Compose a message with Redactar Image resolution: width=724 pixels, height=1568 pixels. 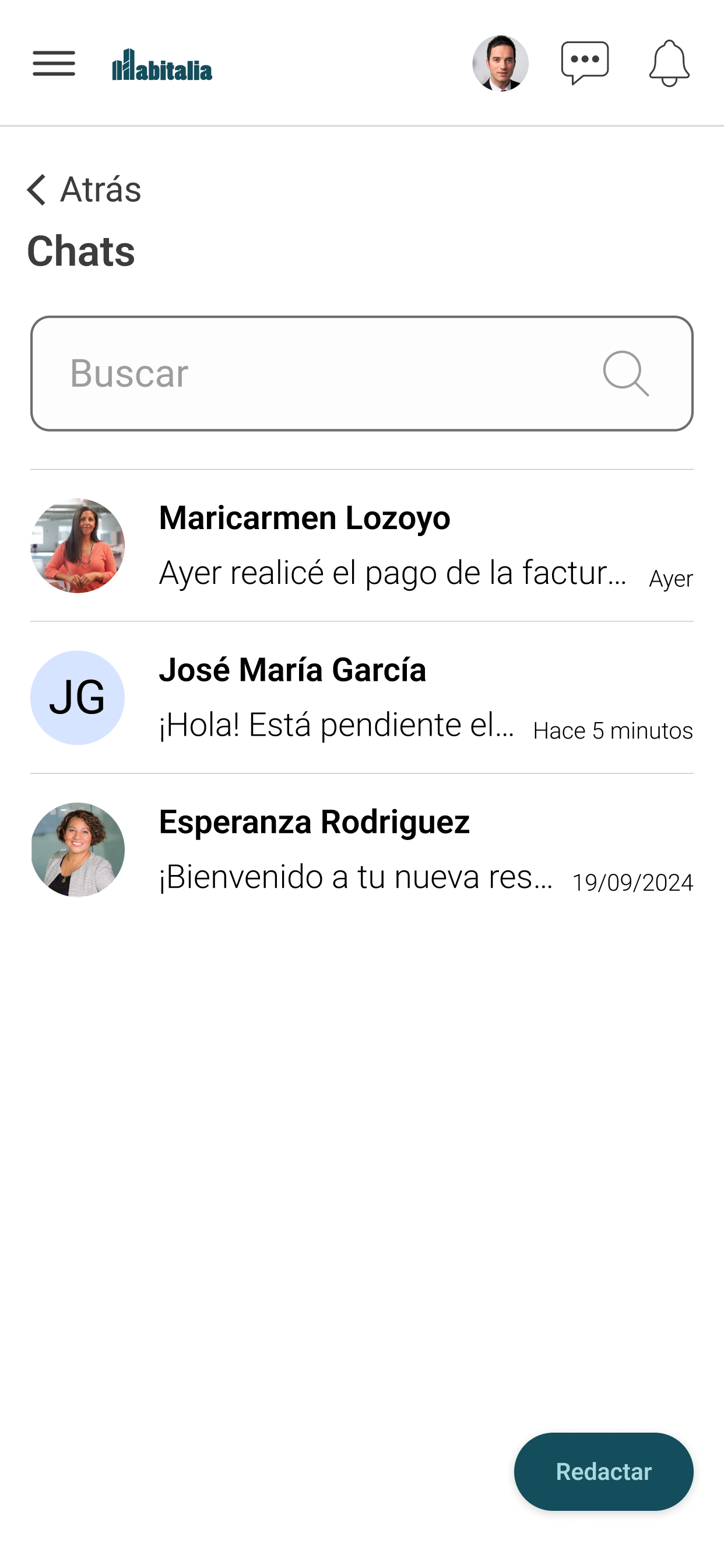tap(603, 1471)
